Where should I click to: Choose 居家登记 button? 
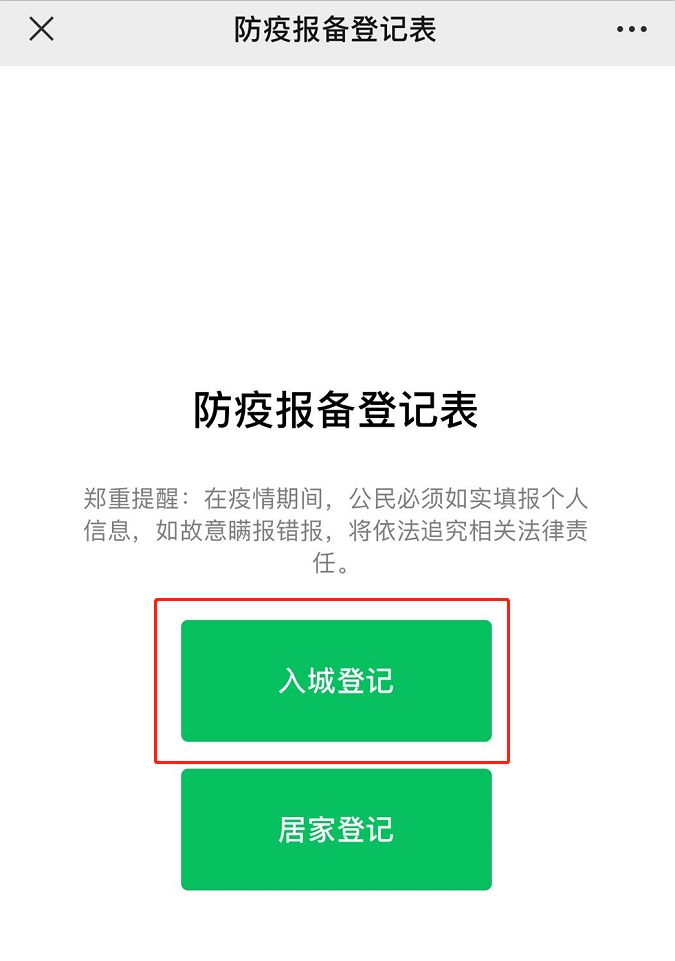point(336,829)
